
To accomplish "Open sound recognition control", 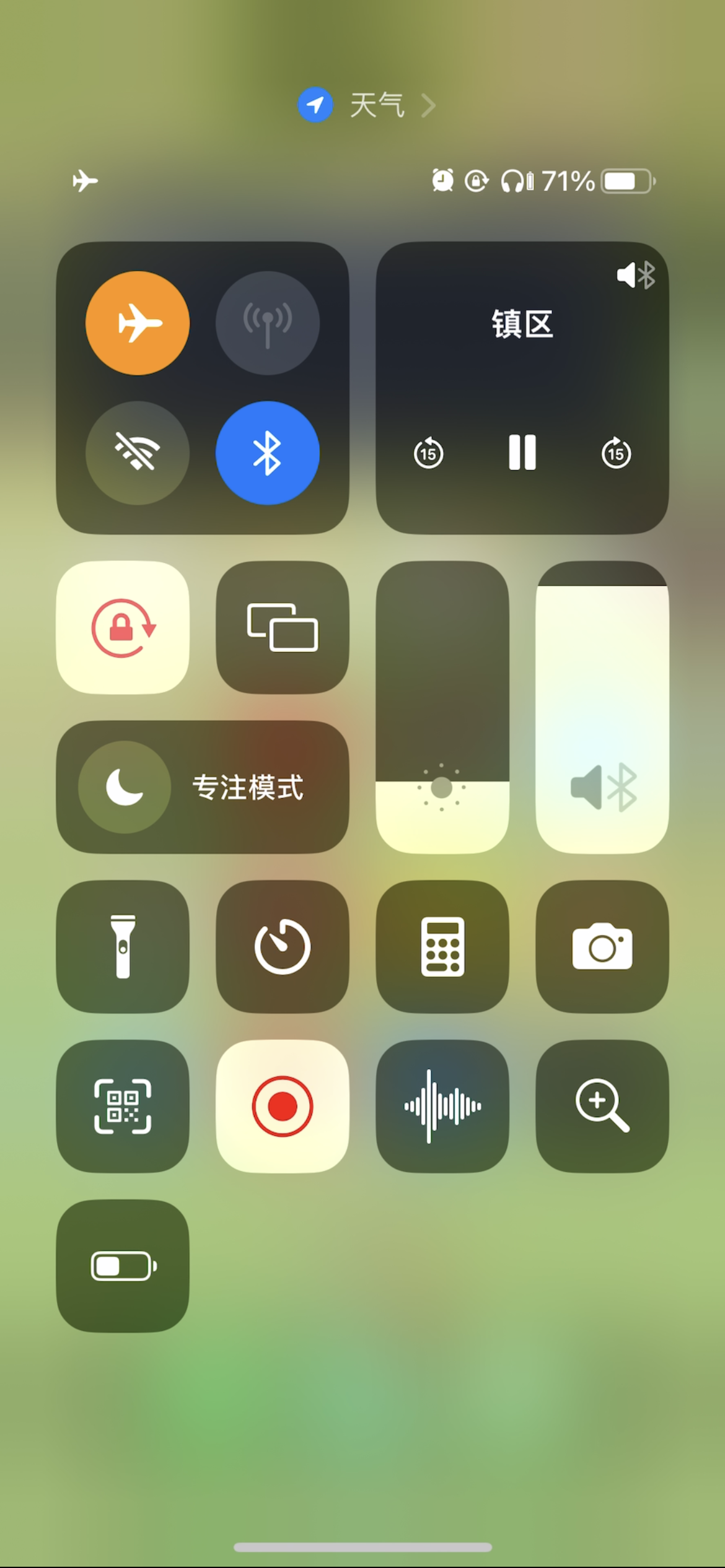I will click(x=442, y=1106).
